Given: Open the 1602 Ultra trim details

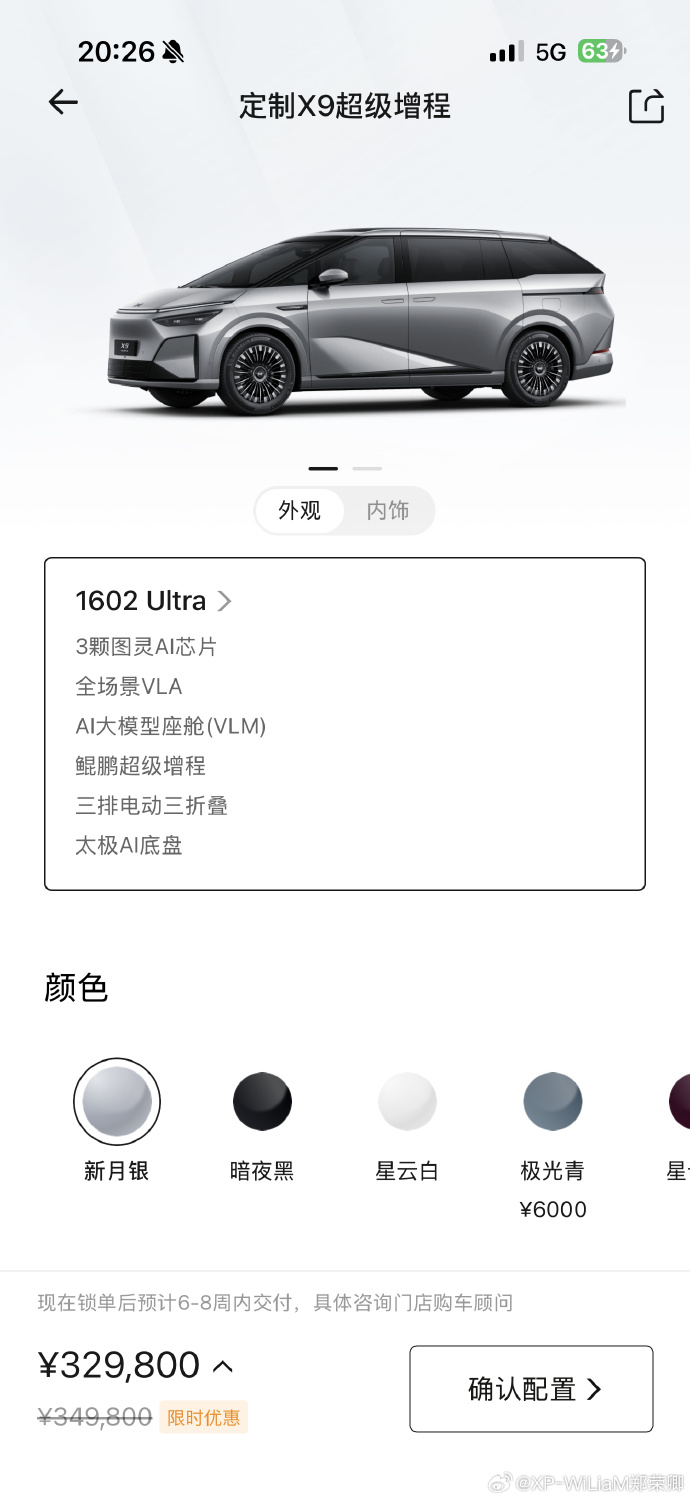Looking at the screenshot, I should 154,601.
